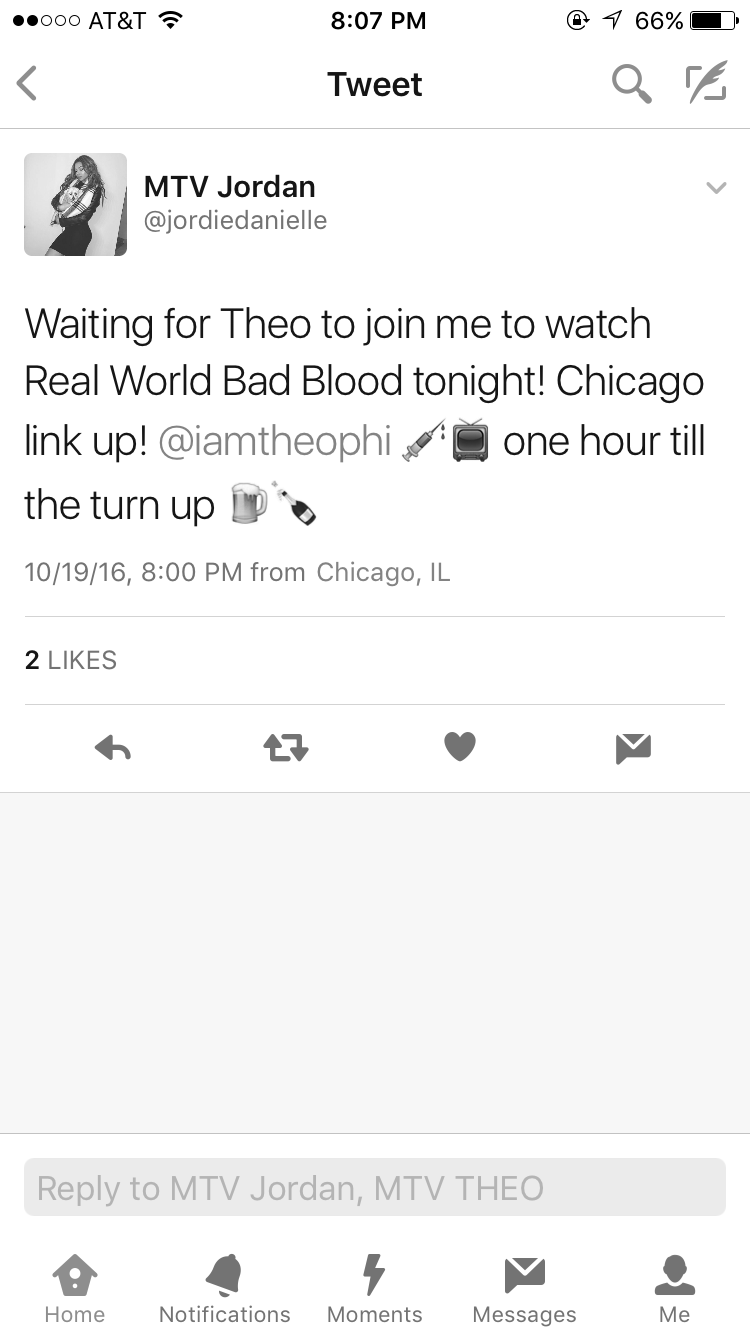Share the tweet via direct message
Image resolution: width=750 pixels, height=1334 pixels.
tap(634, 747)
